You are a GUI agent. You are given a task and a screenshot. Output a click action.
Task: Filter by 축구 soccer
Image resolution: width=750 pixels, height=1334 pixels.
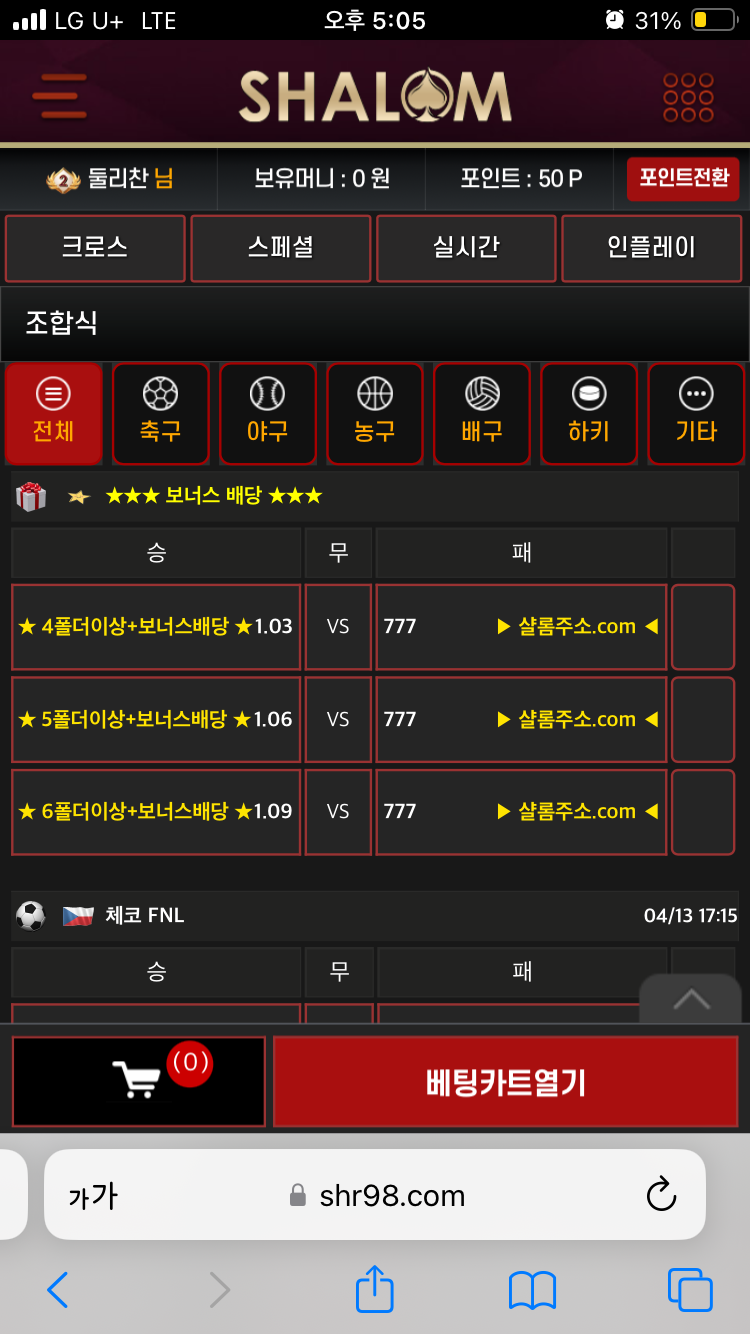click(x=160, y=413)
